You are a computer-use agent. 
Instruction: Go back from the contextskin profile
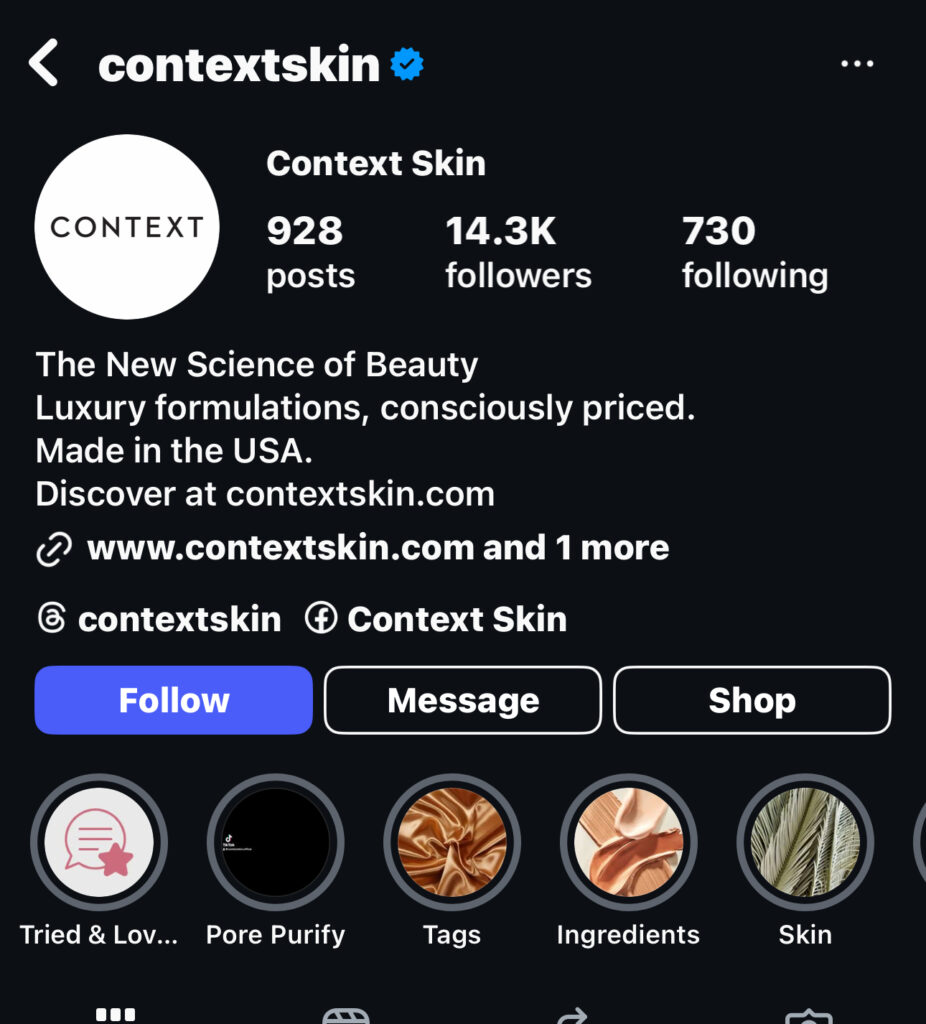pyautogui.click(x=43, y=65)
